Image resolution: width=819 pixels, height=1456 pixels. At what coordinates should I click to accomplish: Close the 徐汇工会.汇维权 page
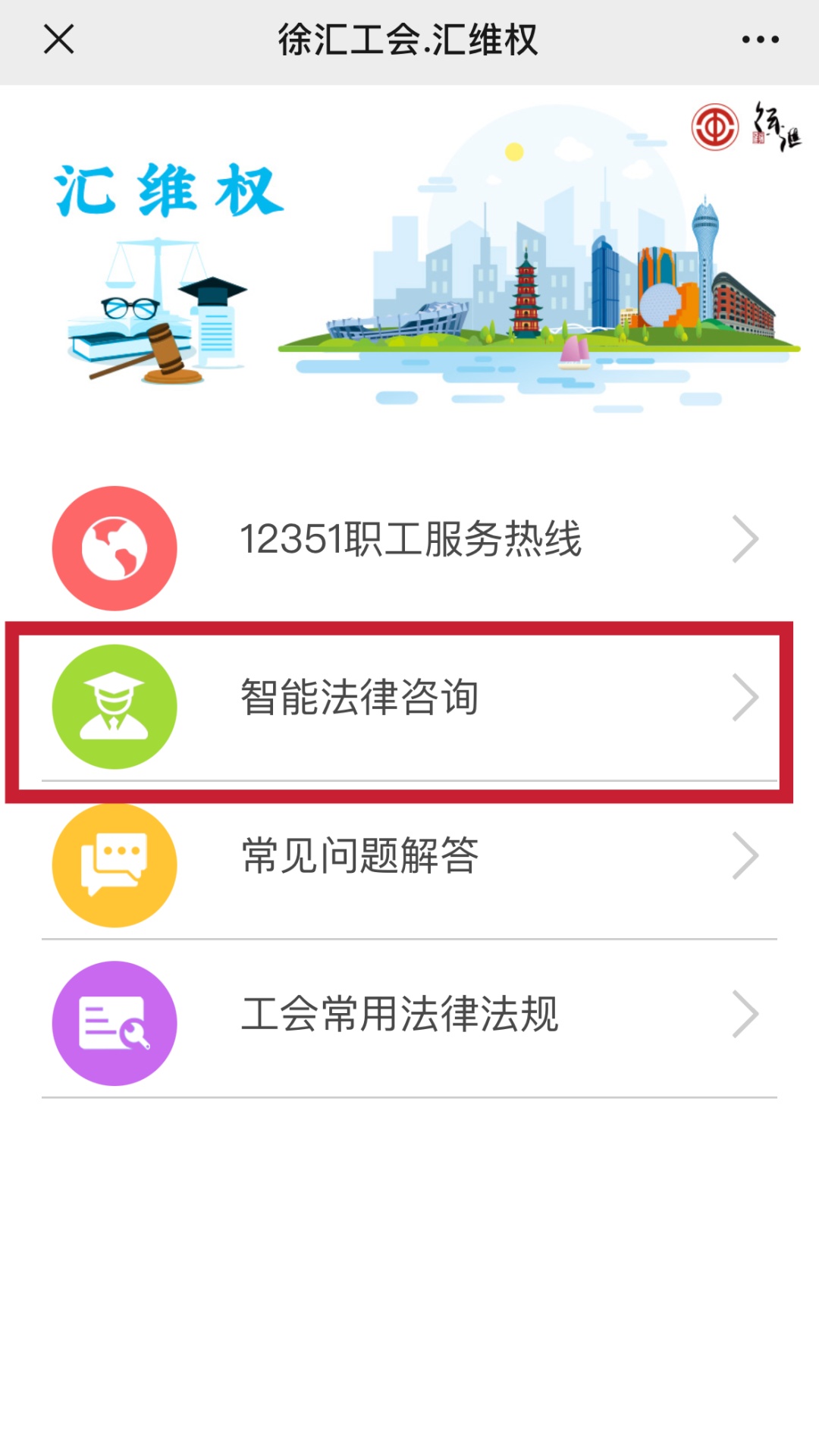58,39
